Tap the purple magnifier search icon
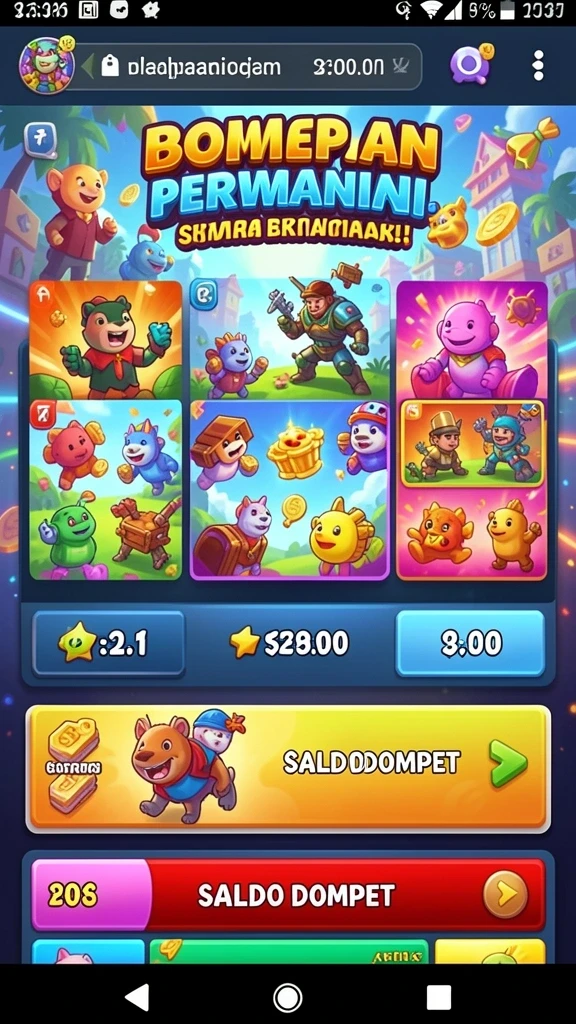 click(470, 65)
